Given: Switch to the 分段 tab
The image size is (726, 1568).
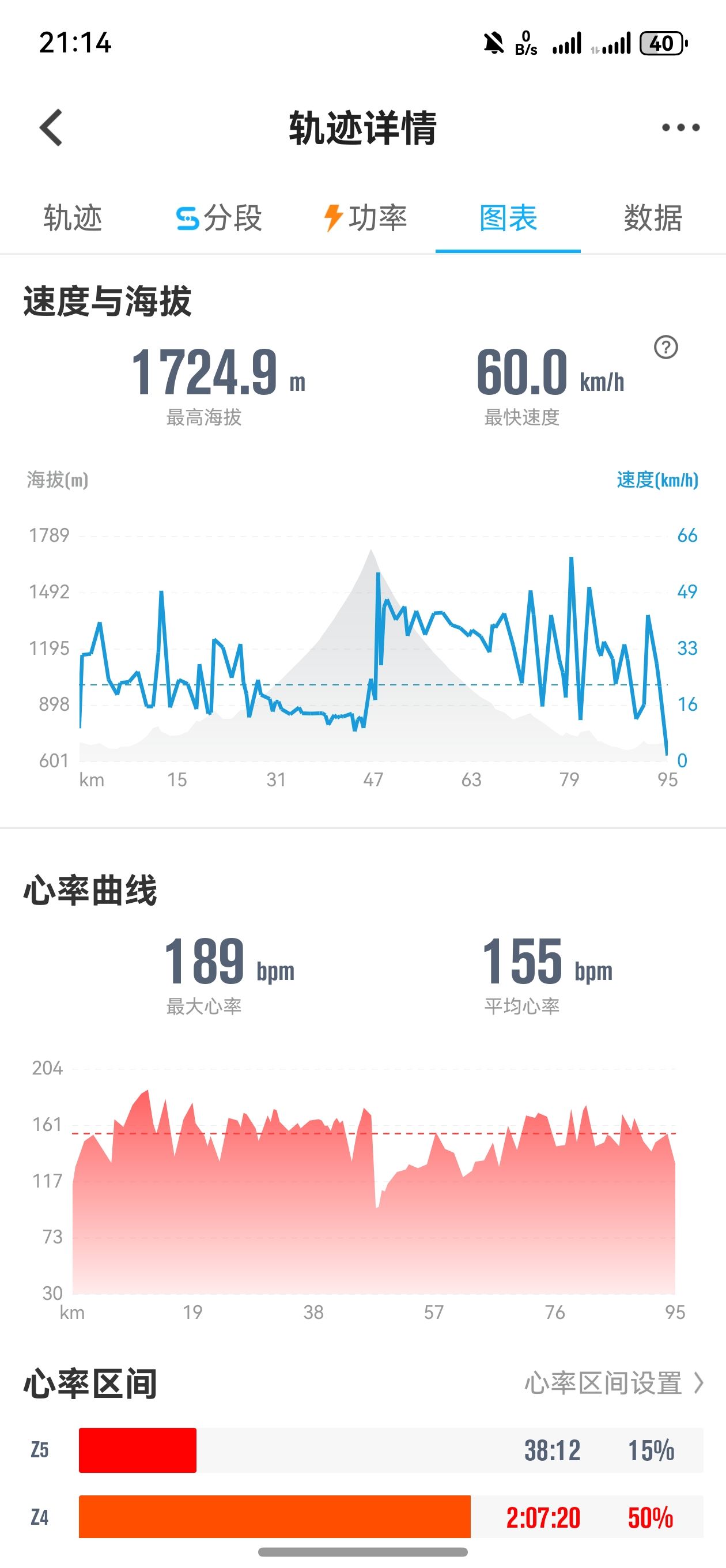Looking at the screenshot, I should click(x=218, y=218).
